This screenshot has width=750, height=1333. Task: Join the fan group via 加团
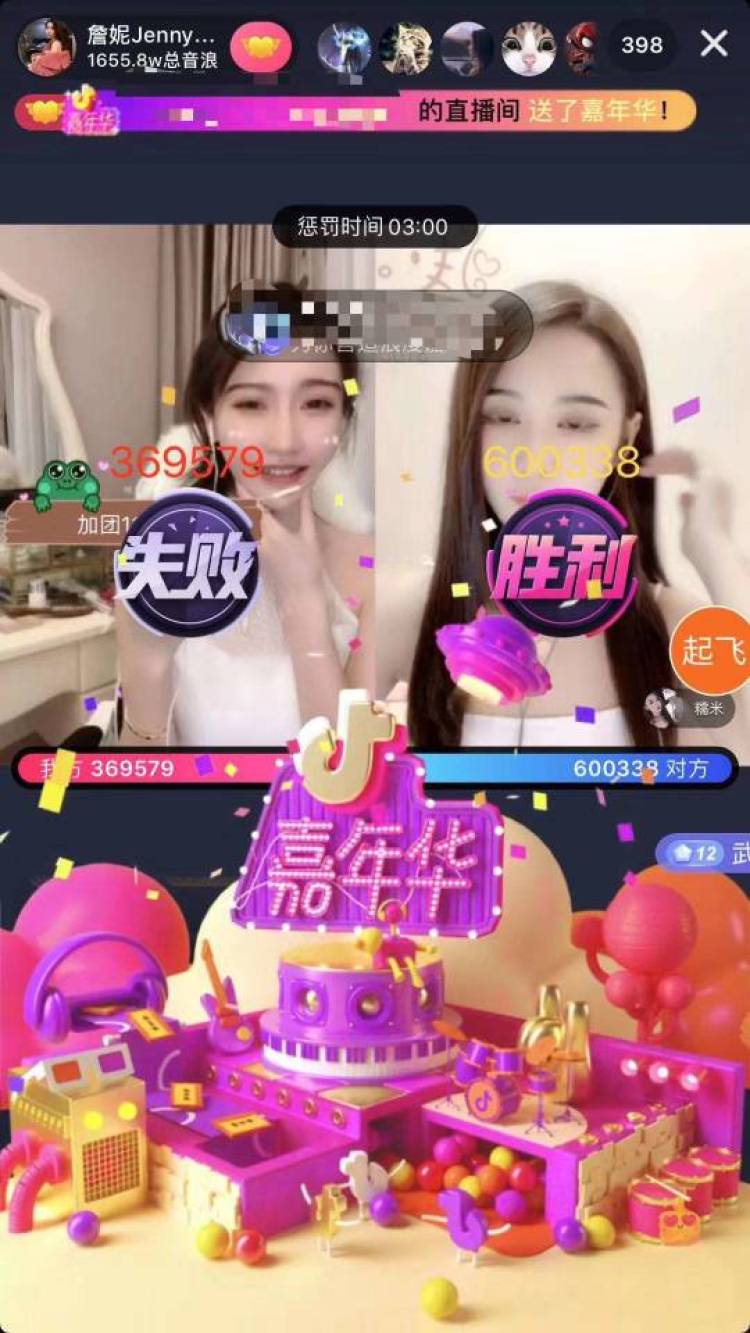(100, 523)
